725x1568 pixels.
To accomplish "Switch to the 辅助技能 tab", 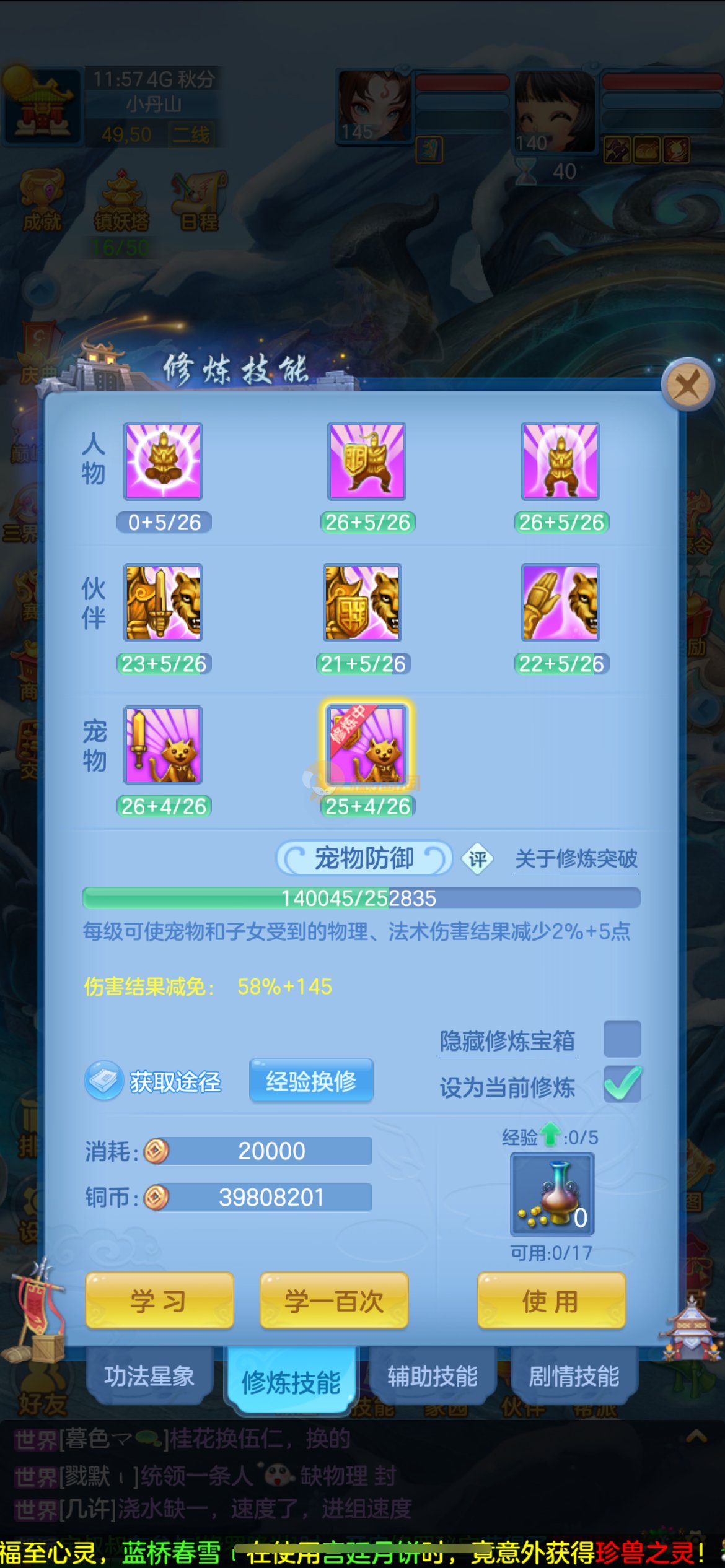I will pos(433,1376).
